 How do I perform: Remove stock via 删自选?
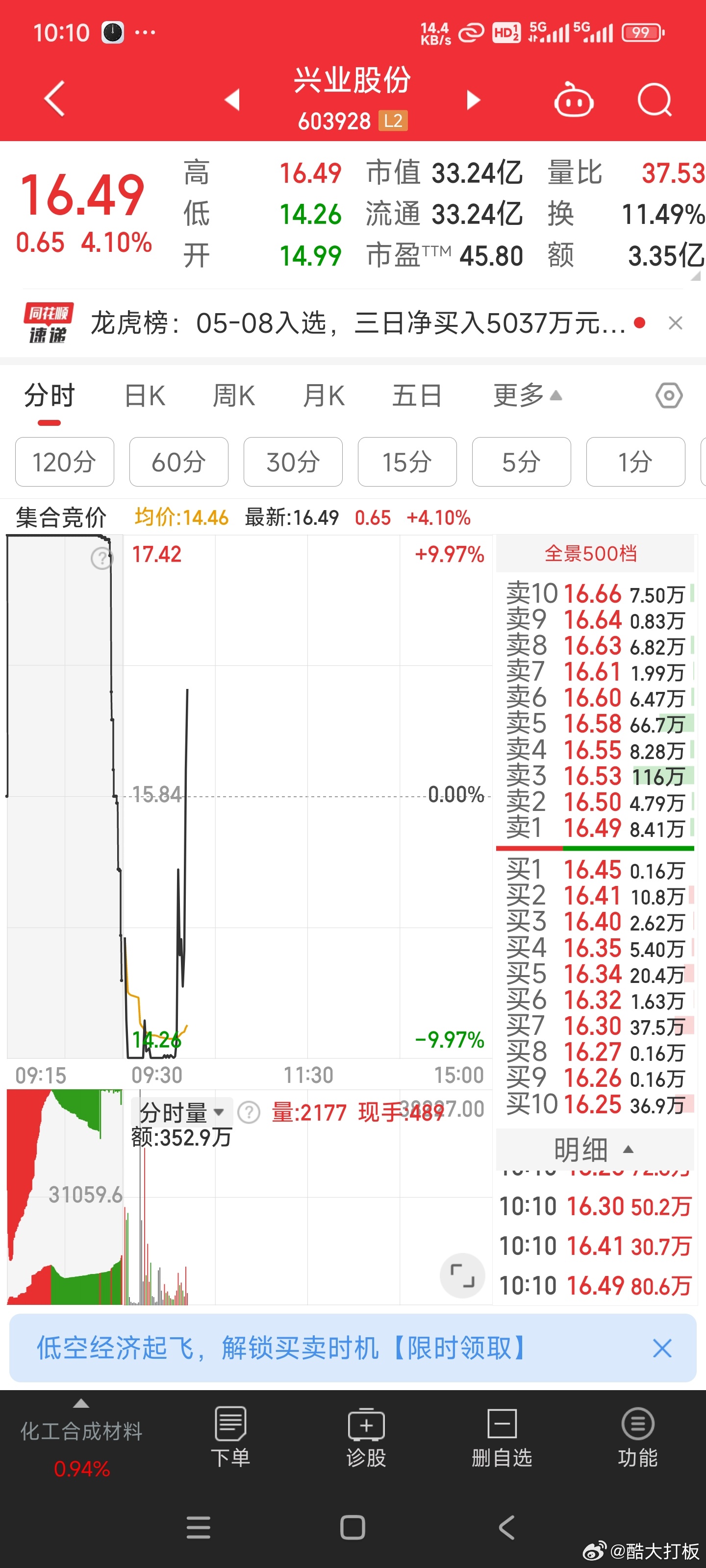point(502,1437)
